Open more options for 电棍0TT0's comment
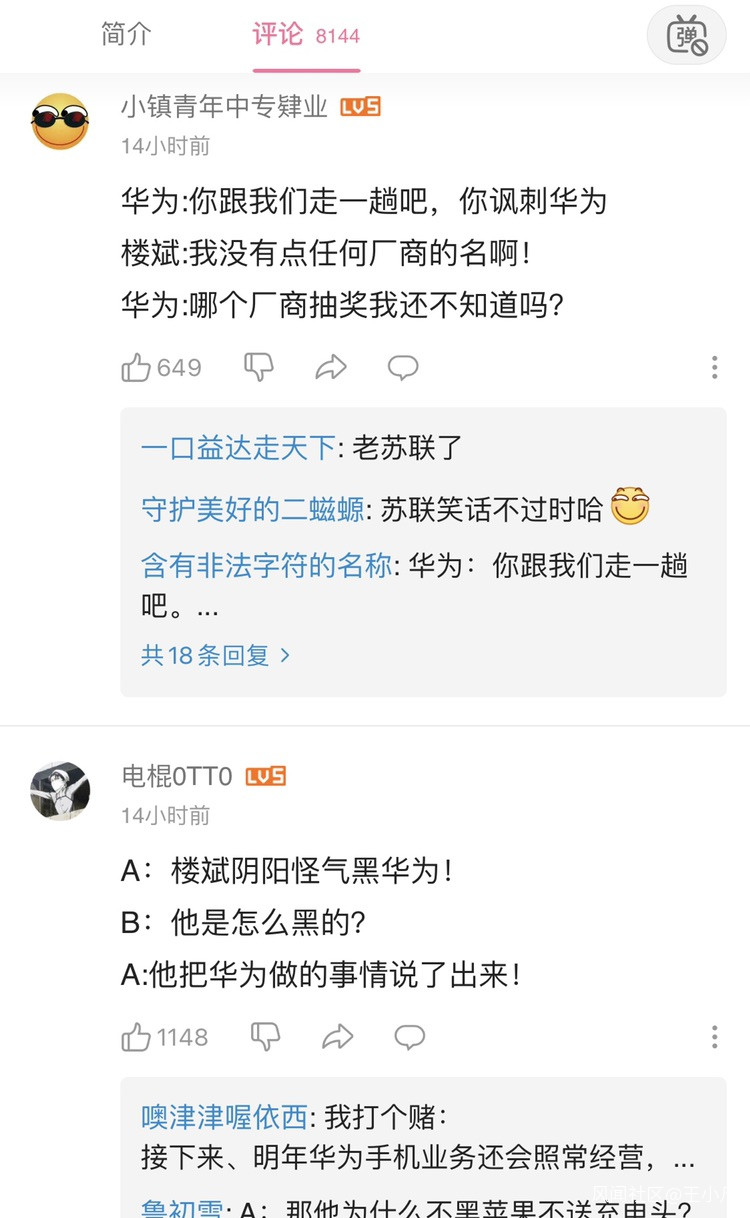Image resolution: width=750 pixels, height=1218 pixels. tap(714, 1037)
